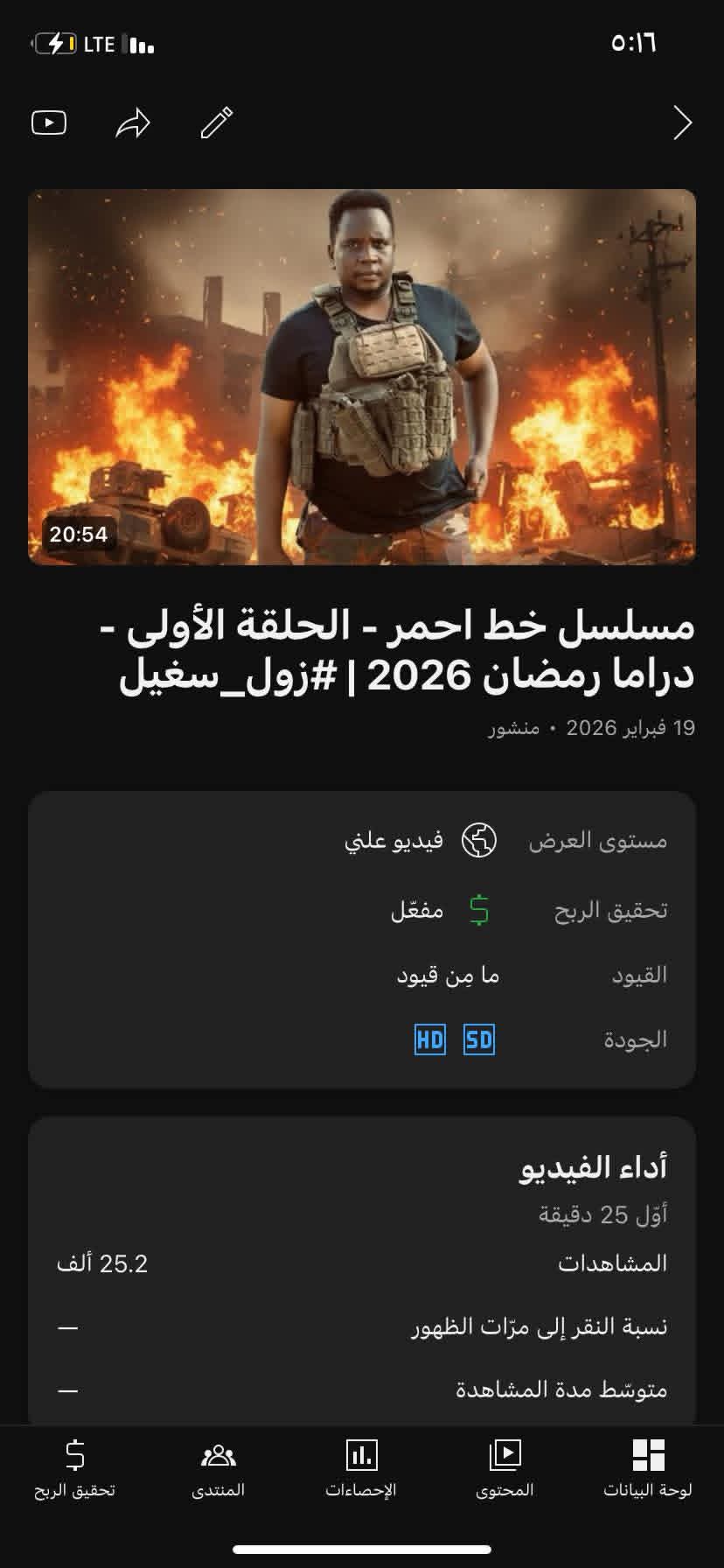Select the تحقيق الربح bottom tab
724x1568 pixels.
coord(75,1468)
